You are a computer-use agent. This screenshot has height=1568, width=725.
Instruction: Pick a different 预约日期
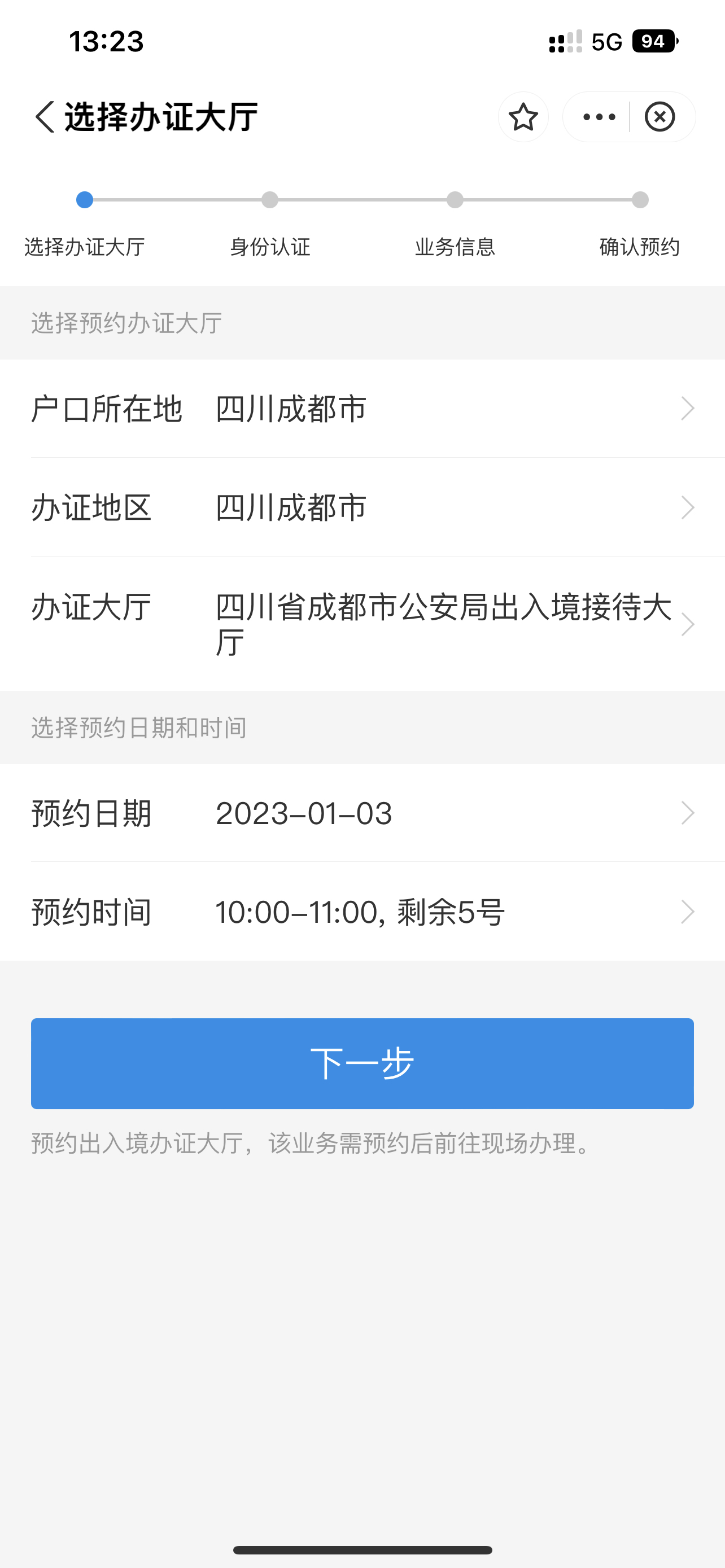(362, 813)
